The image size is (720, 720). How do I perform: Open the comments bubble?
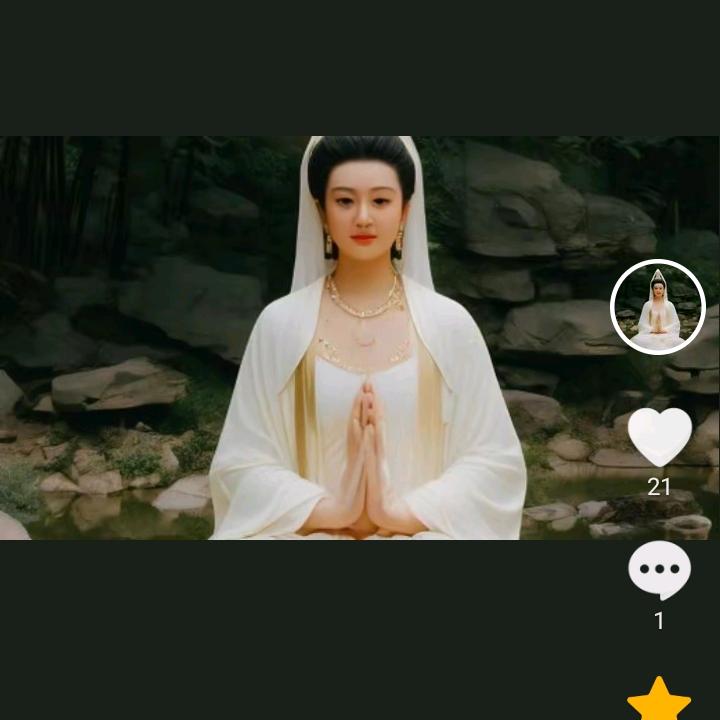pos(659,570)
